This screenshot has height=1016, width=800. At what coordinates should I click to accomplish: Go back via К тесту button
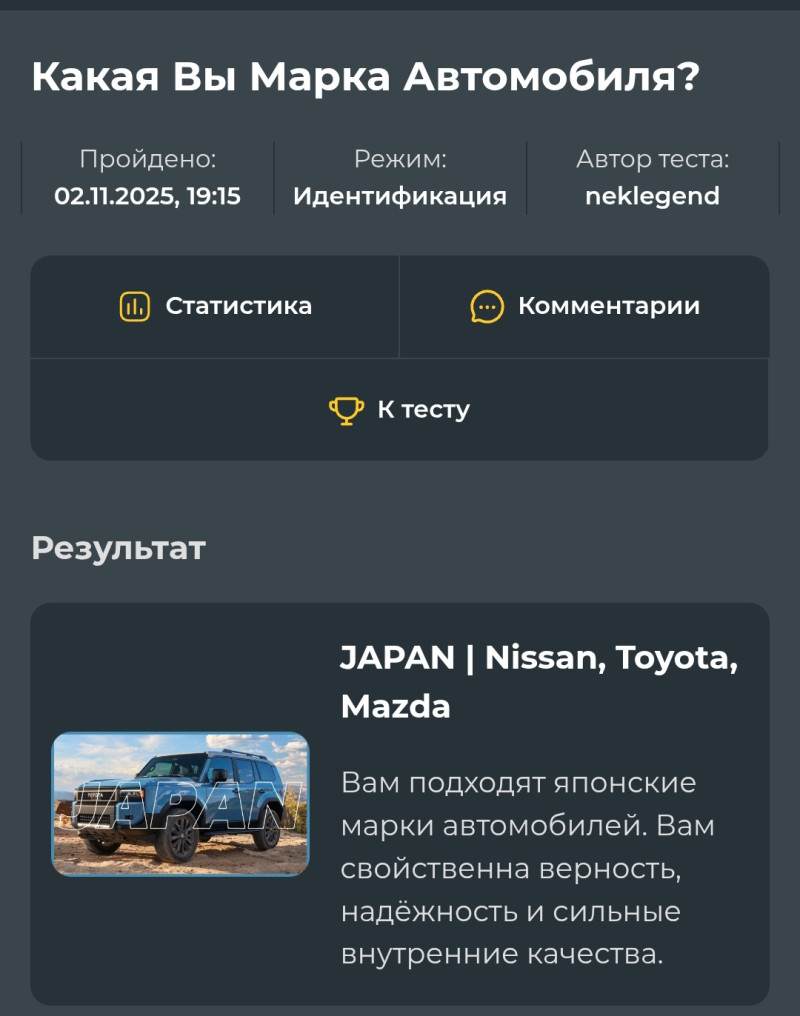pos(400,409)
